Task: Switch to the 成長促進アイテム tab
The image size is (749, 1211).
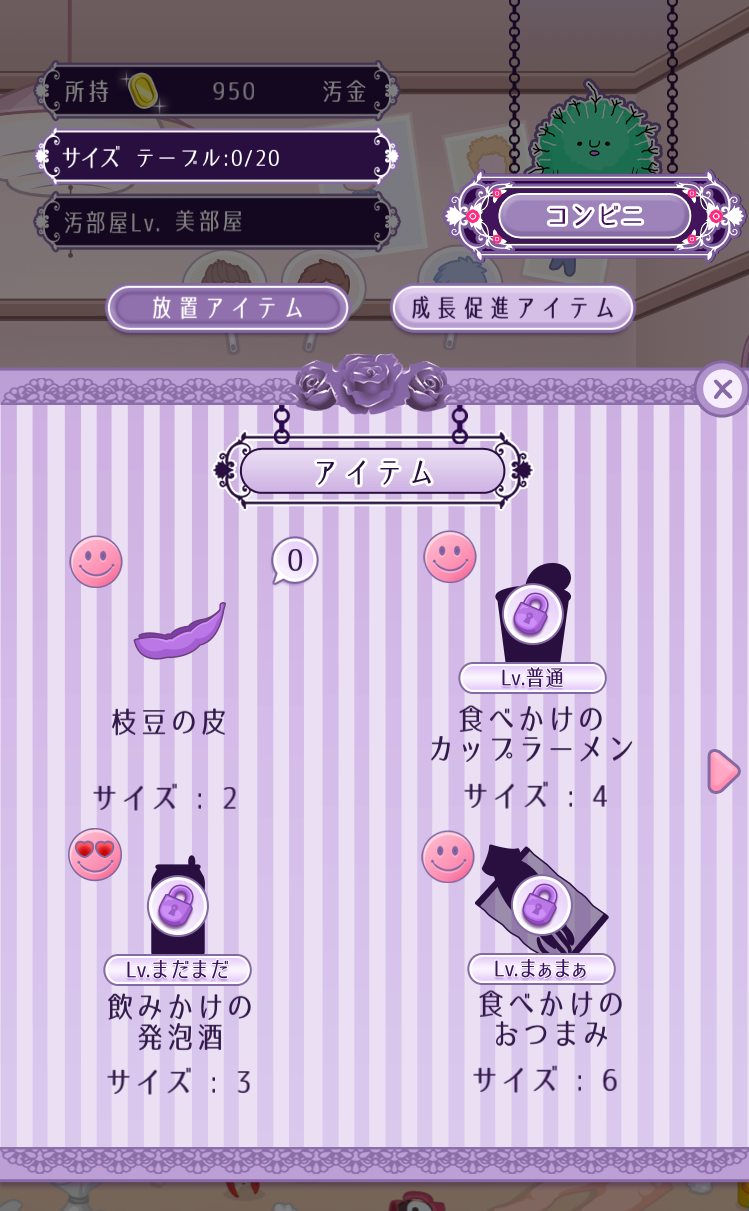Action: click(x=513, y=308)
